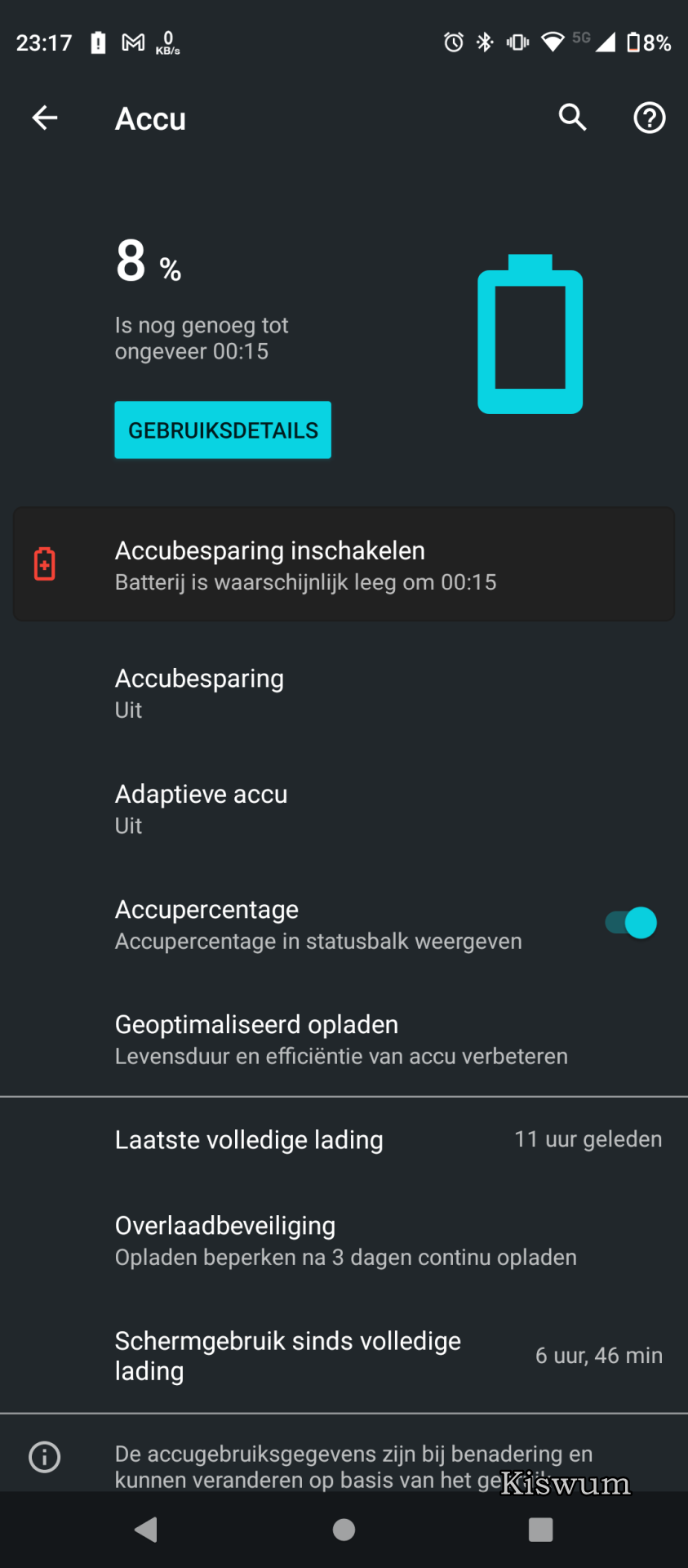Viewport: 688px width, 1568px height.
Task: Tap the system home button
Action: pos(344,1530)
